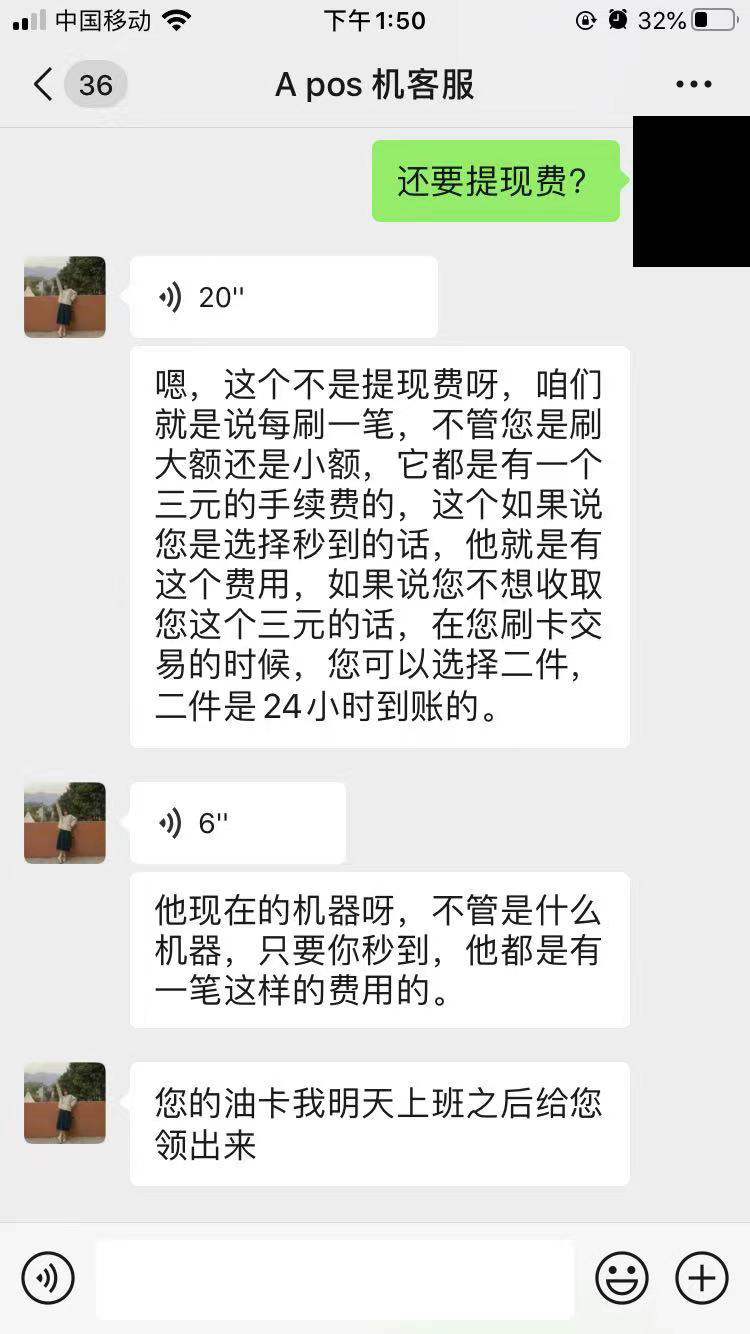Open the plus attachment menu

[702, 1278]
